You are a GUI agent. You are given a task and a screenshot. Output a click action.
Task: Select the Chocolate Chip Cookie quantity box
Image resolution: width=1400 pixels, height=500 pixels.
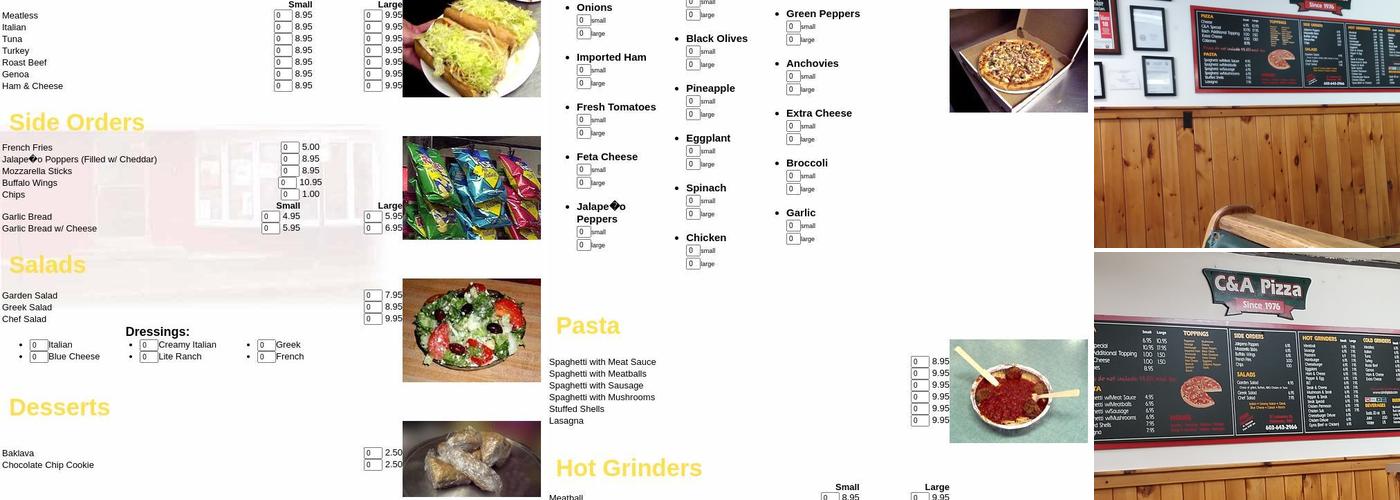click(x=373, y=466)
